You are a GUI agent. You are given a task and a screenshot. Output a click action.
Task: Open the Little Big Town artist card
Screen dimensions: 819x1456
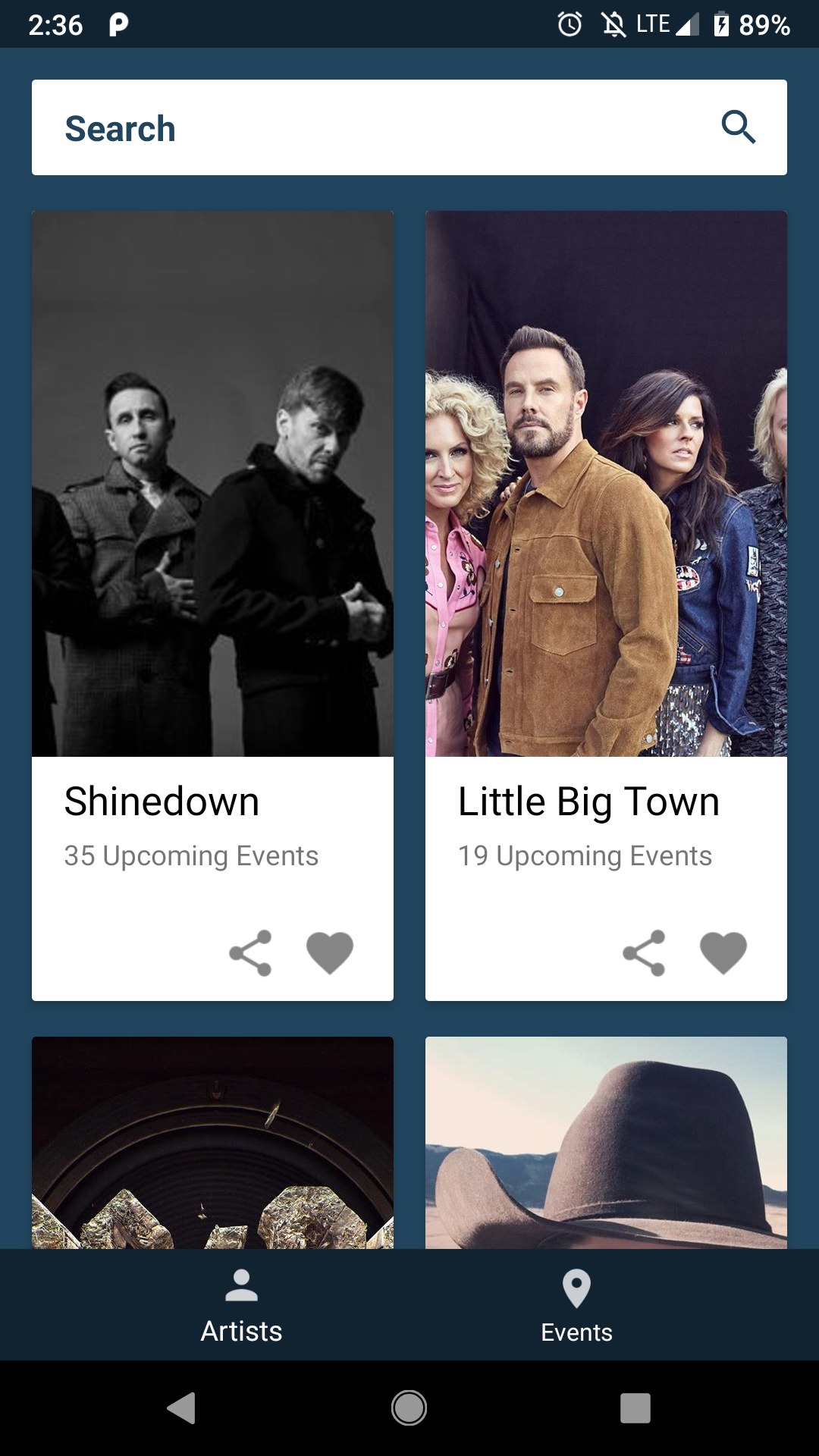(606, 531)
